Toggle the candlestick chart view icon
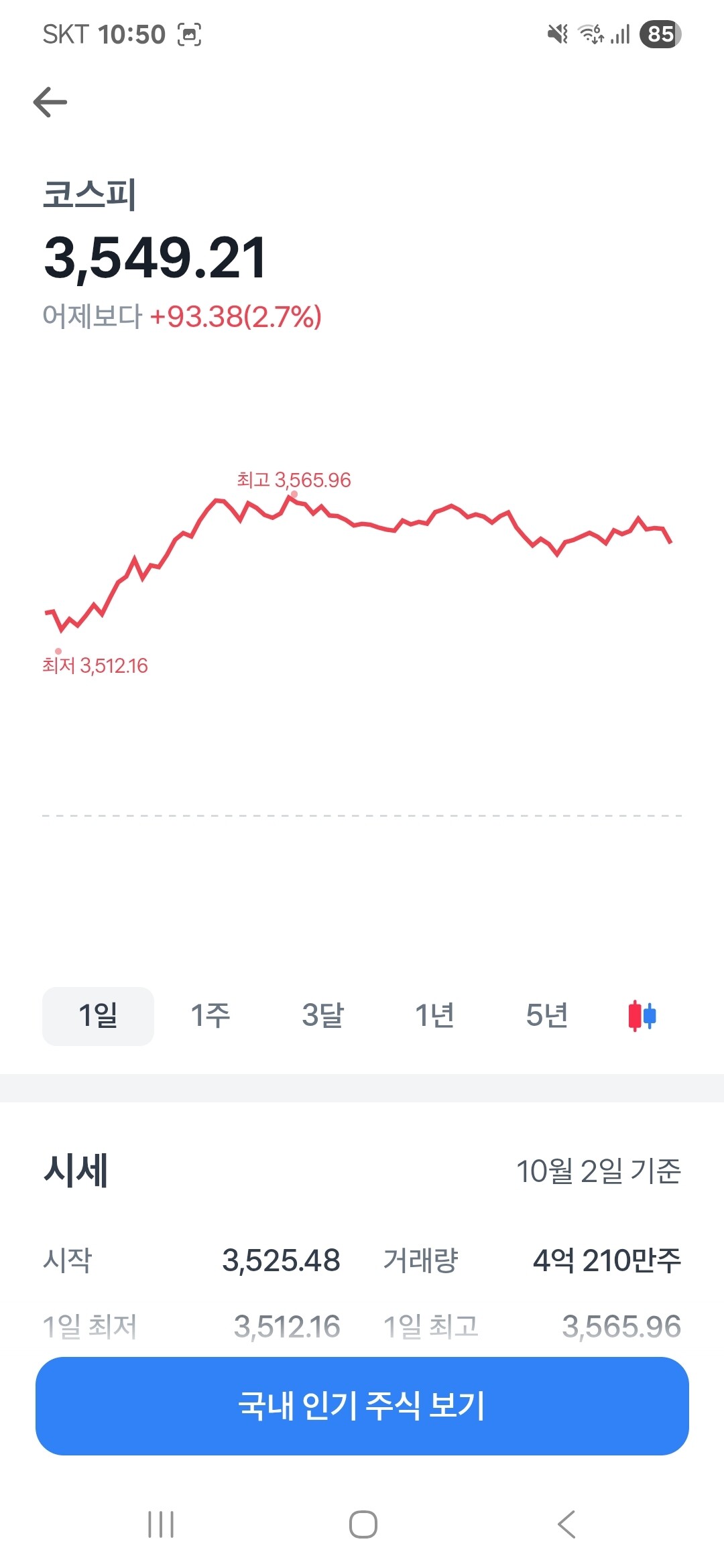Screen dimensions: 724x1568 pyautogui.click(x=642, y=1016)
